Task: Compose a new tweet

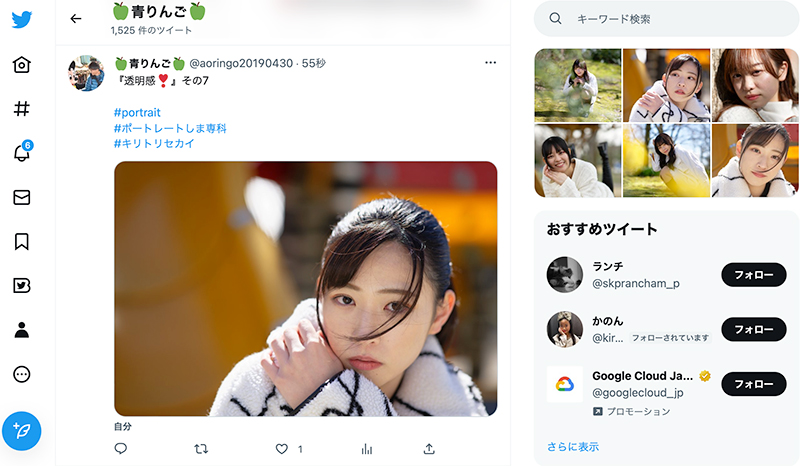Action: click(21, 431)
